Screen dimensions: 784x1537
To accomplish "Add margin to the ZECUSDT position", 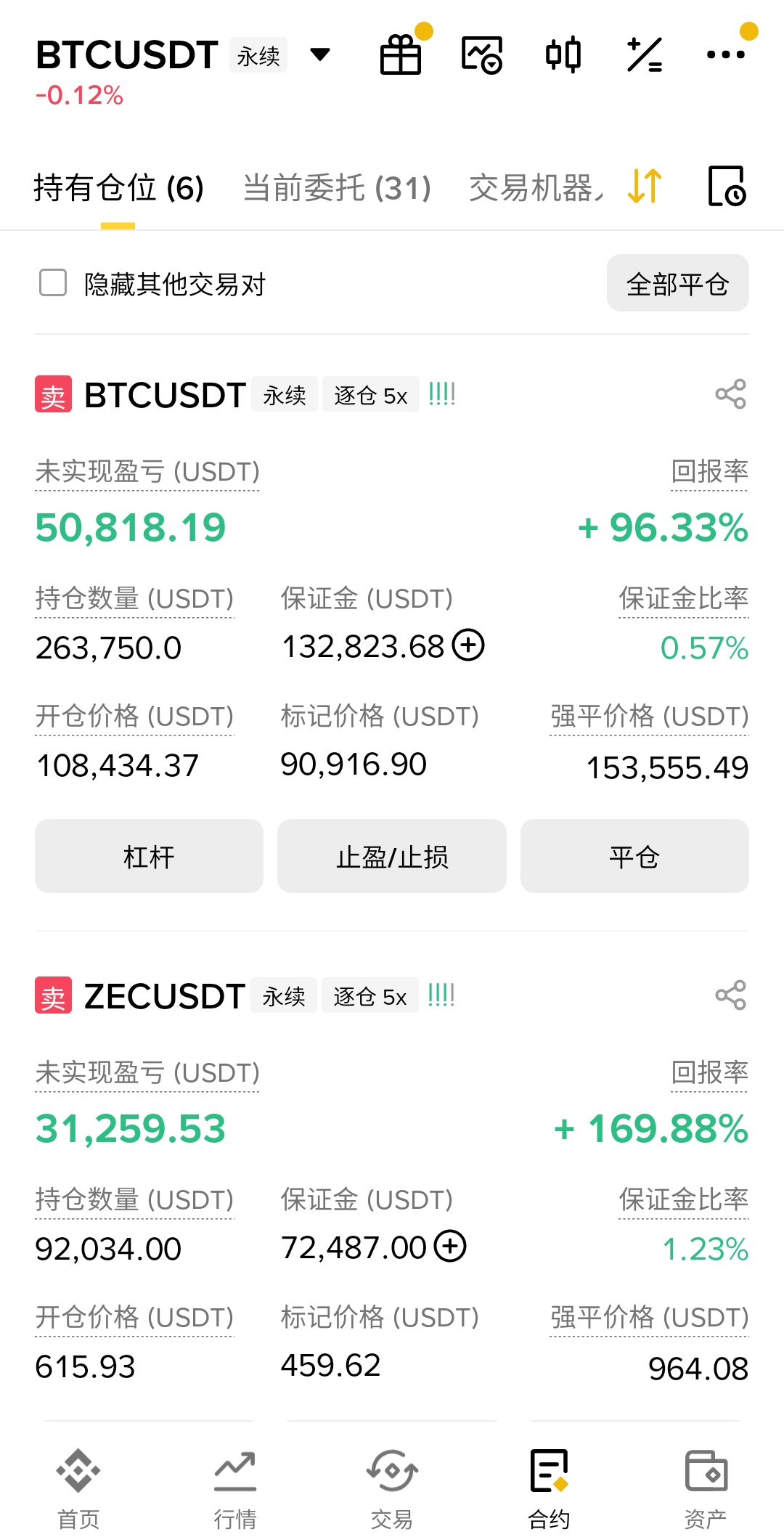I will click(x=450, y=1247).
